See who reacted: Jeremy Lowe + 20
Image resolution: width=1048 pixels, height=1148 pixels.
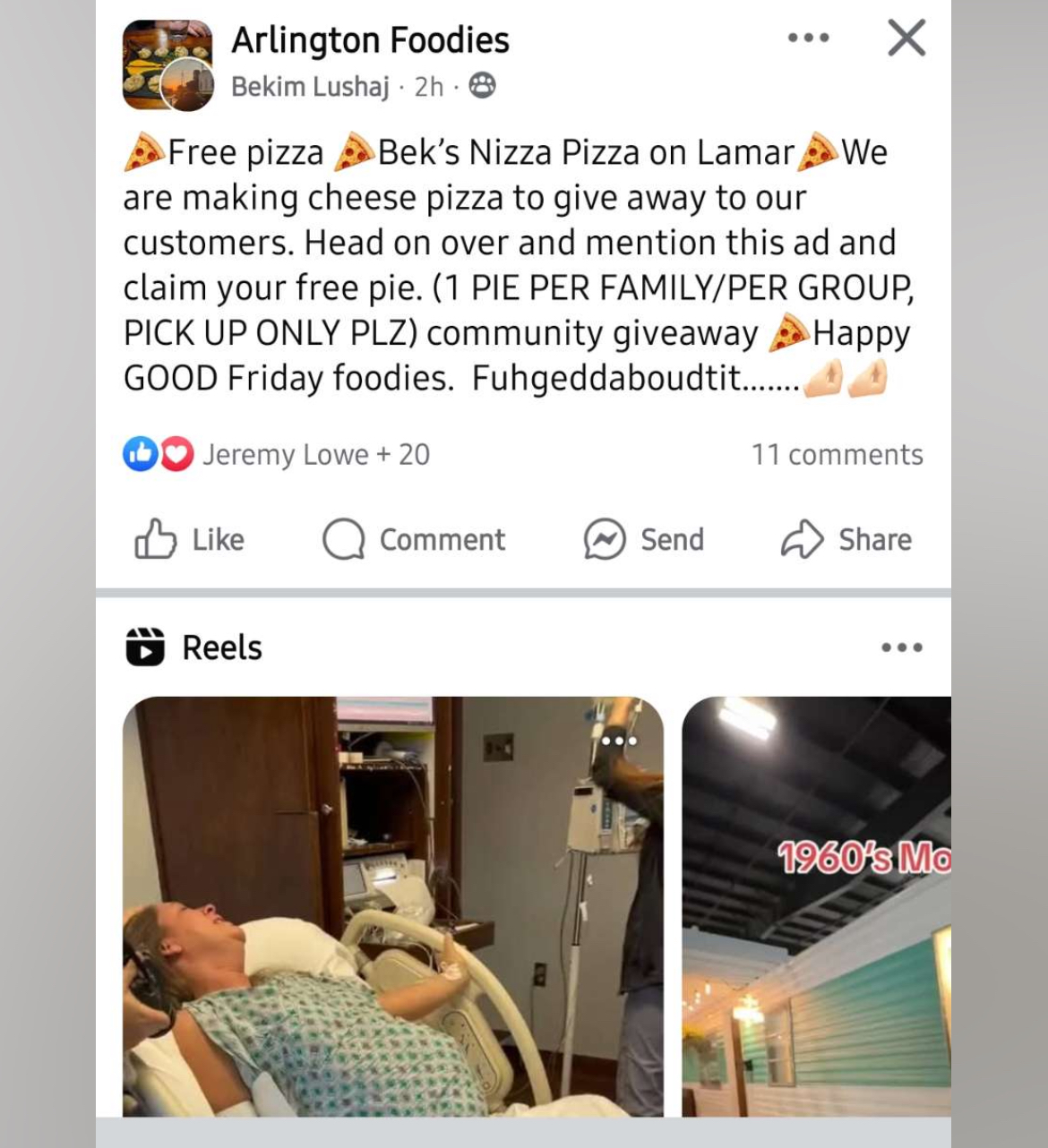pos(314,455)
